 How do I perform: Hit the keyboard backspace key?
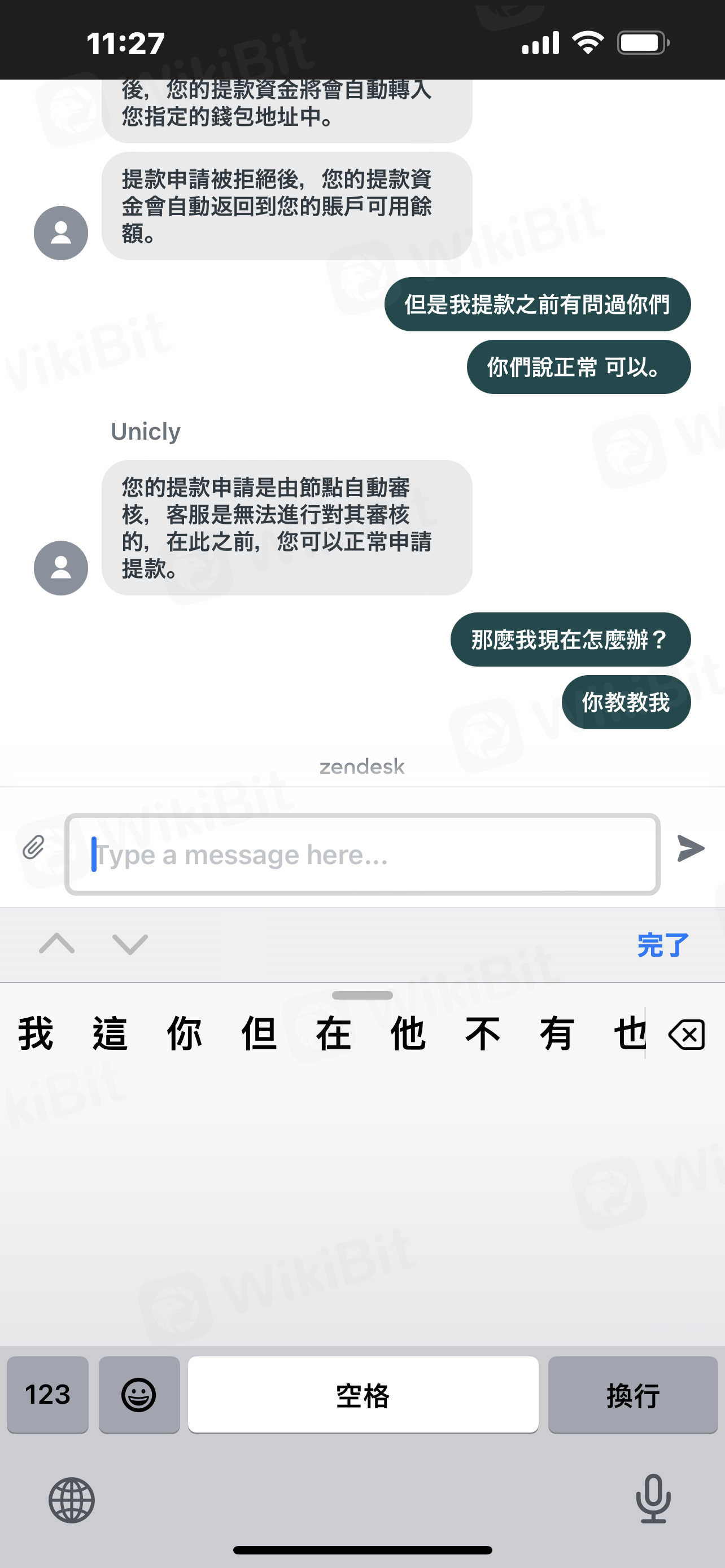coord(687,1035)
